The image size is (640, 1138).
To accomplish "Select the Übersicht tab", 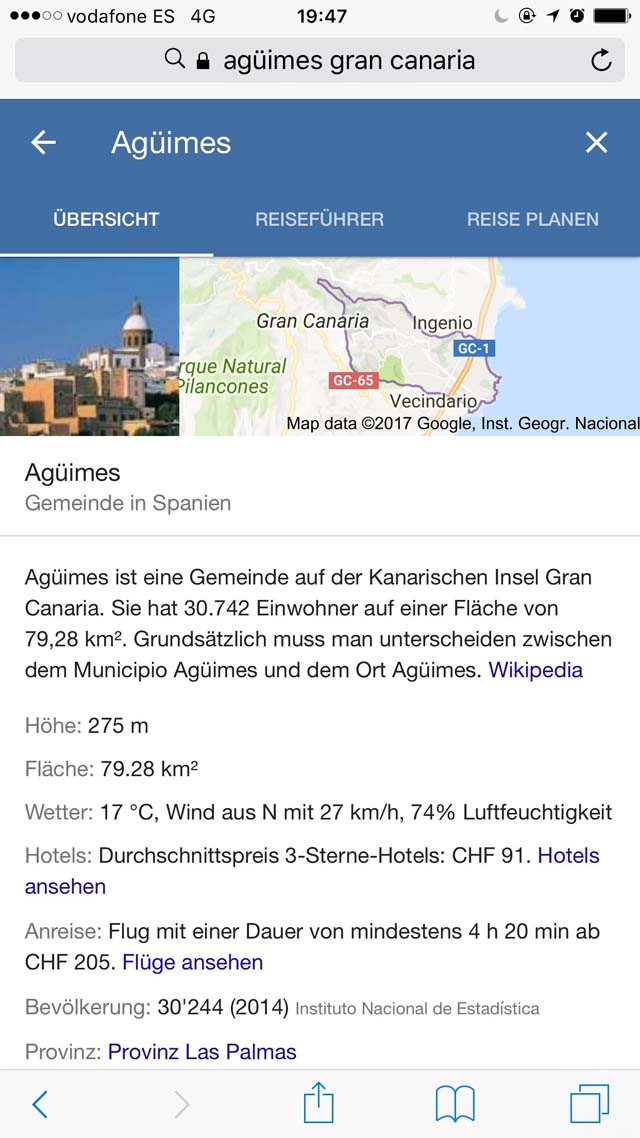I will pyautogui.click(x=106, y=219).
